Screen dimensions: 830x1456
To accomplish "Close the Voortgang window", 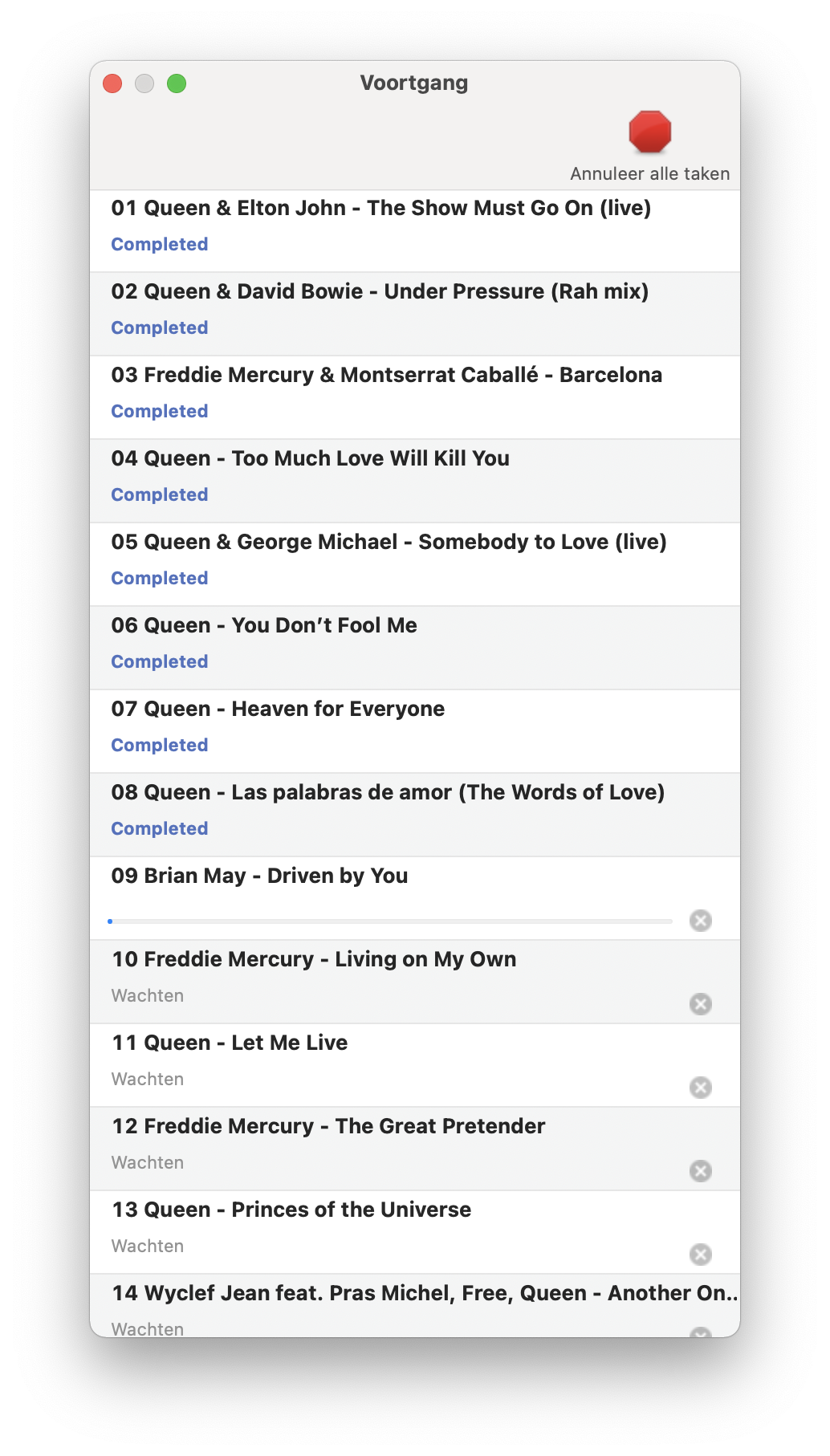I will 112,83.
